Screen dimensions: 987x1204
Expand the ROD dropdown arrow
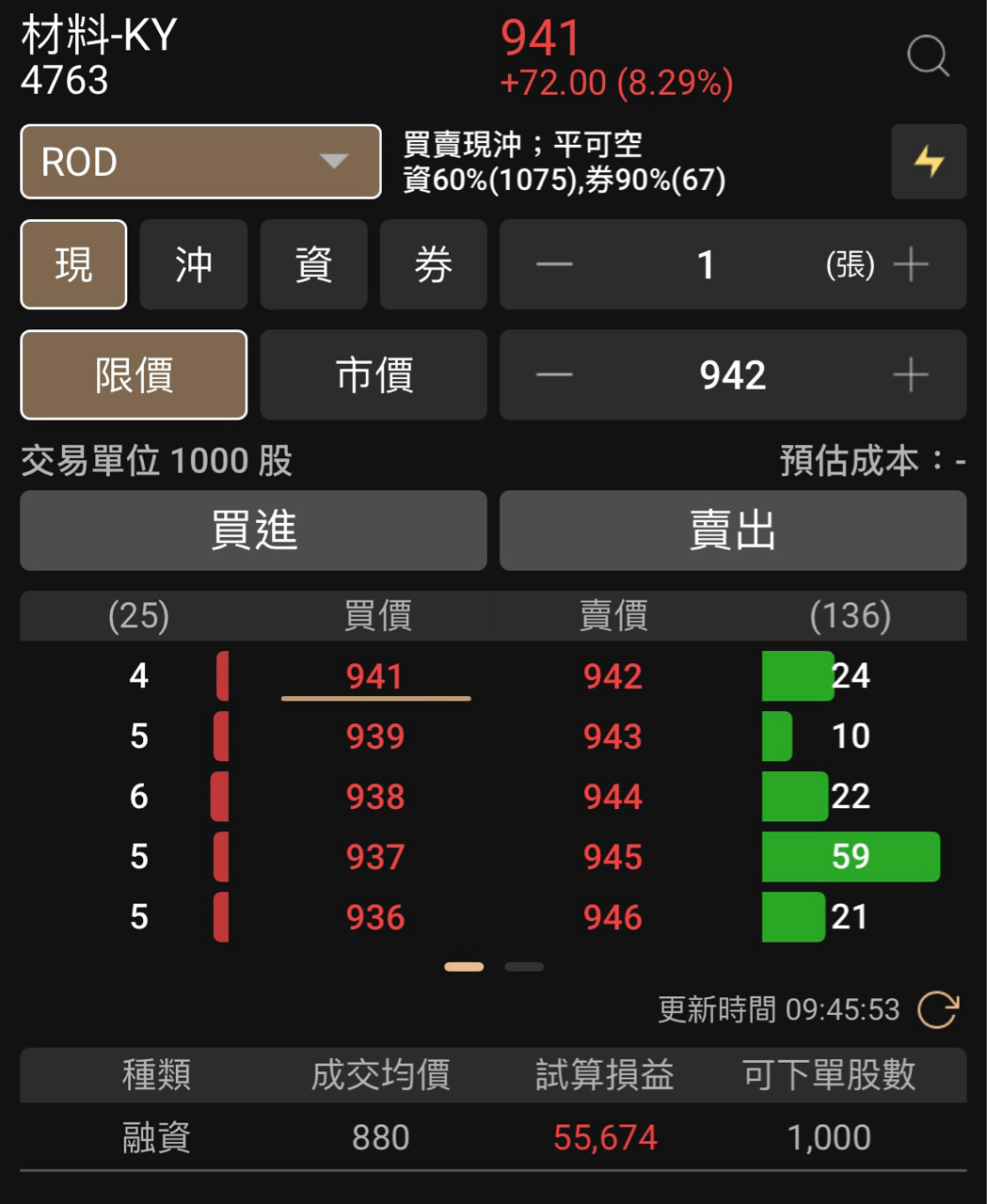tap(330, 162)
